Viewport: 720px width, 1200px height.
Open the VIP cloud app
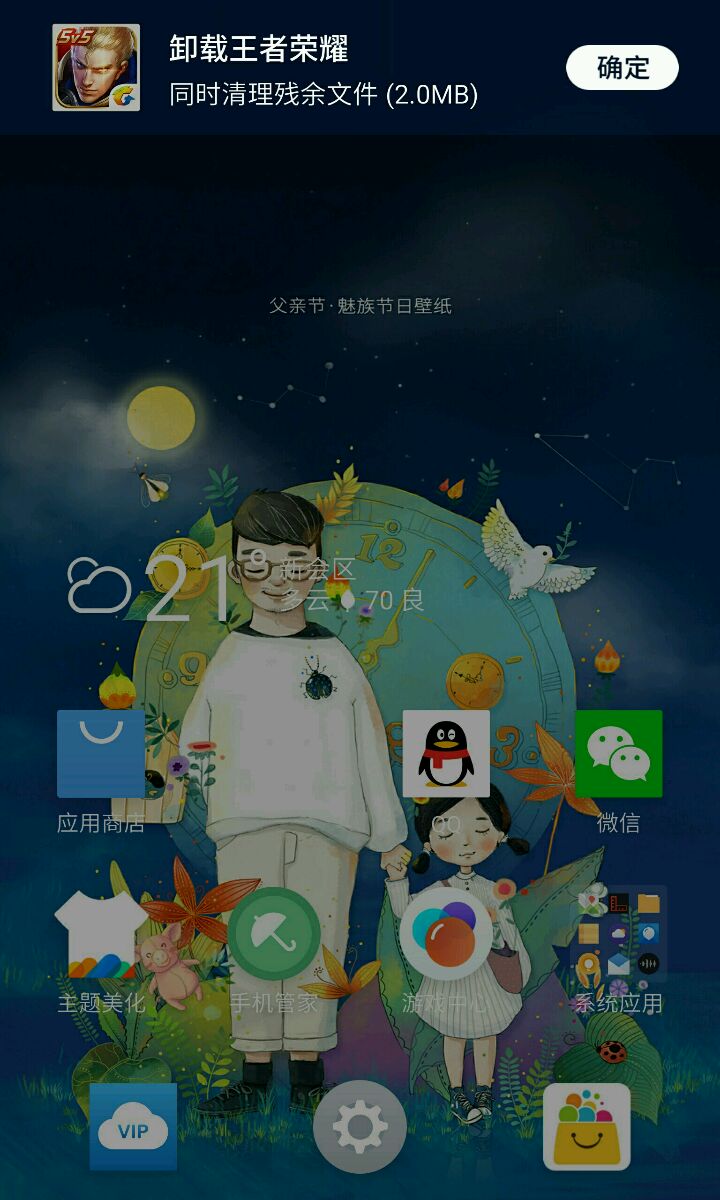click(x=133, y=1127)
